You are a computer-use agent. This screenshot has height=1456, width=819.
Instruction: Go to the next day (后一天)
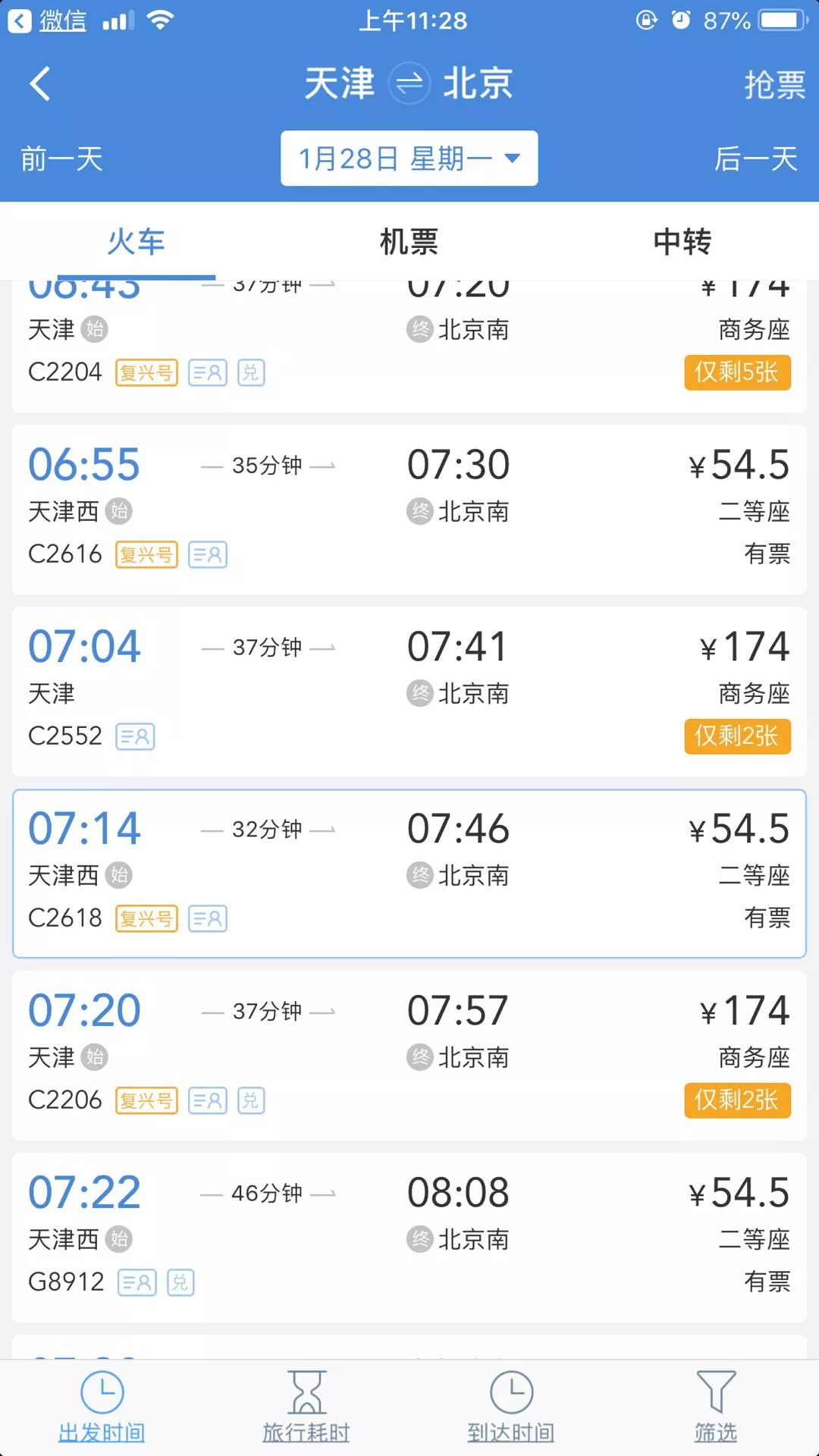pyautogui.click(x=755, y=159)
